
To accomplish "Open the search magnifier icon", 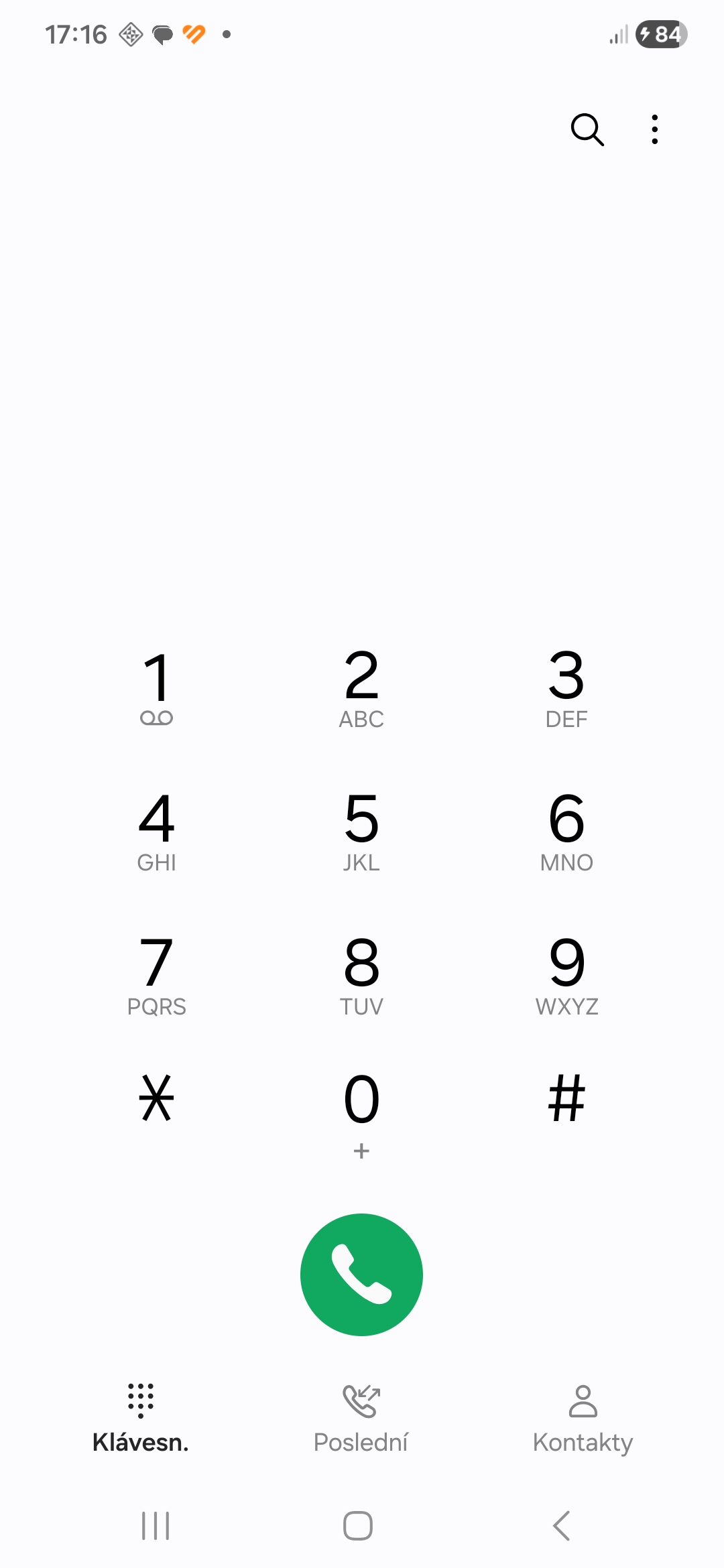I will (x=587, y=129).
